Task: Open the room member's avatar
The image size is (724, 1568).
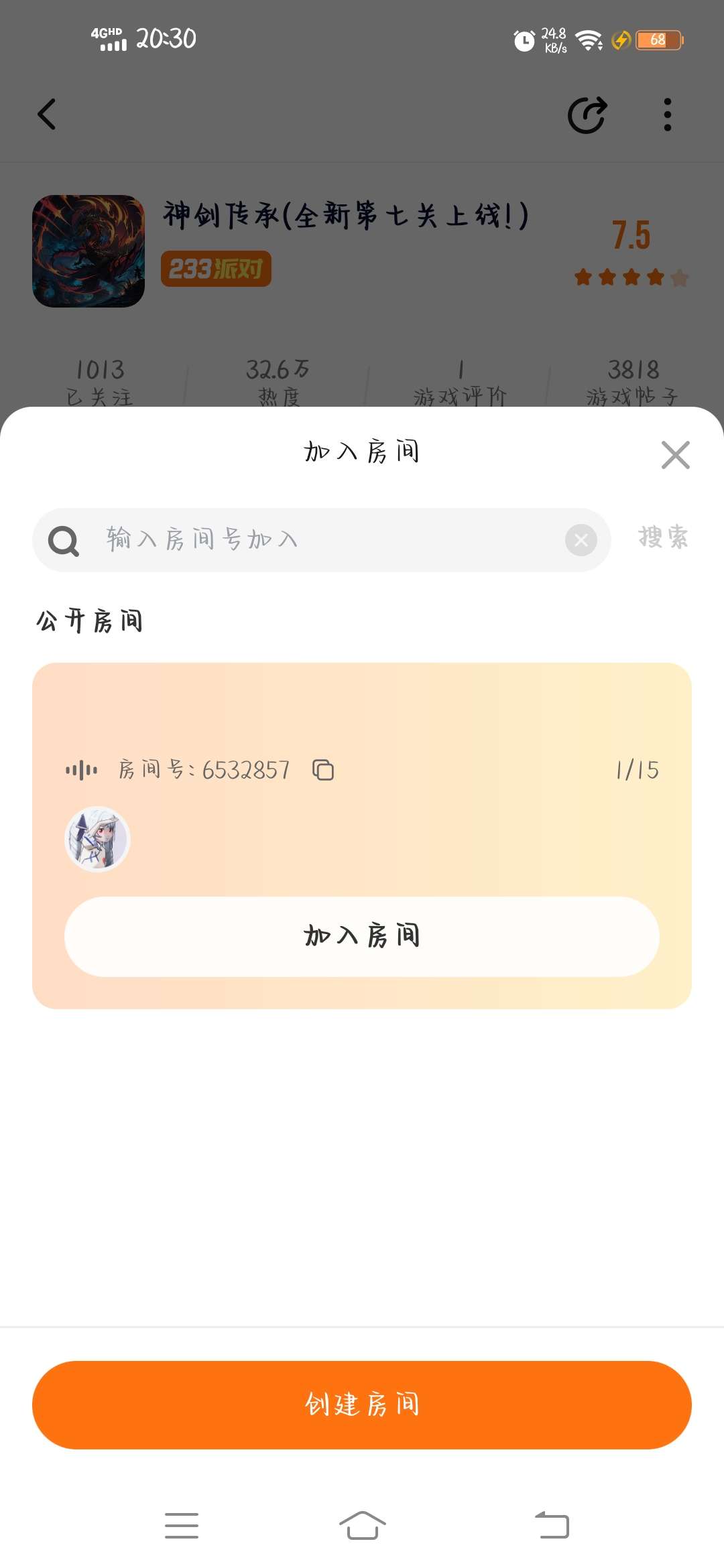Action: coord(97,839)
